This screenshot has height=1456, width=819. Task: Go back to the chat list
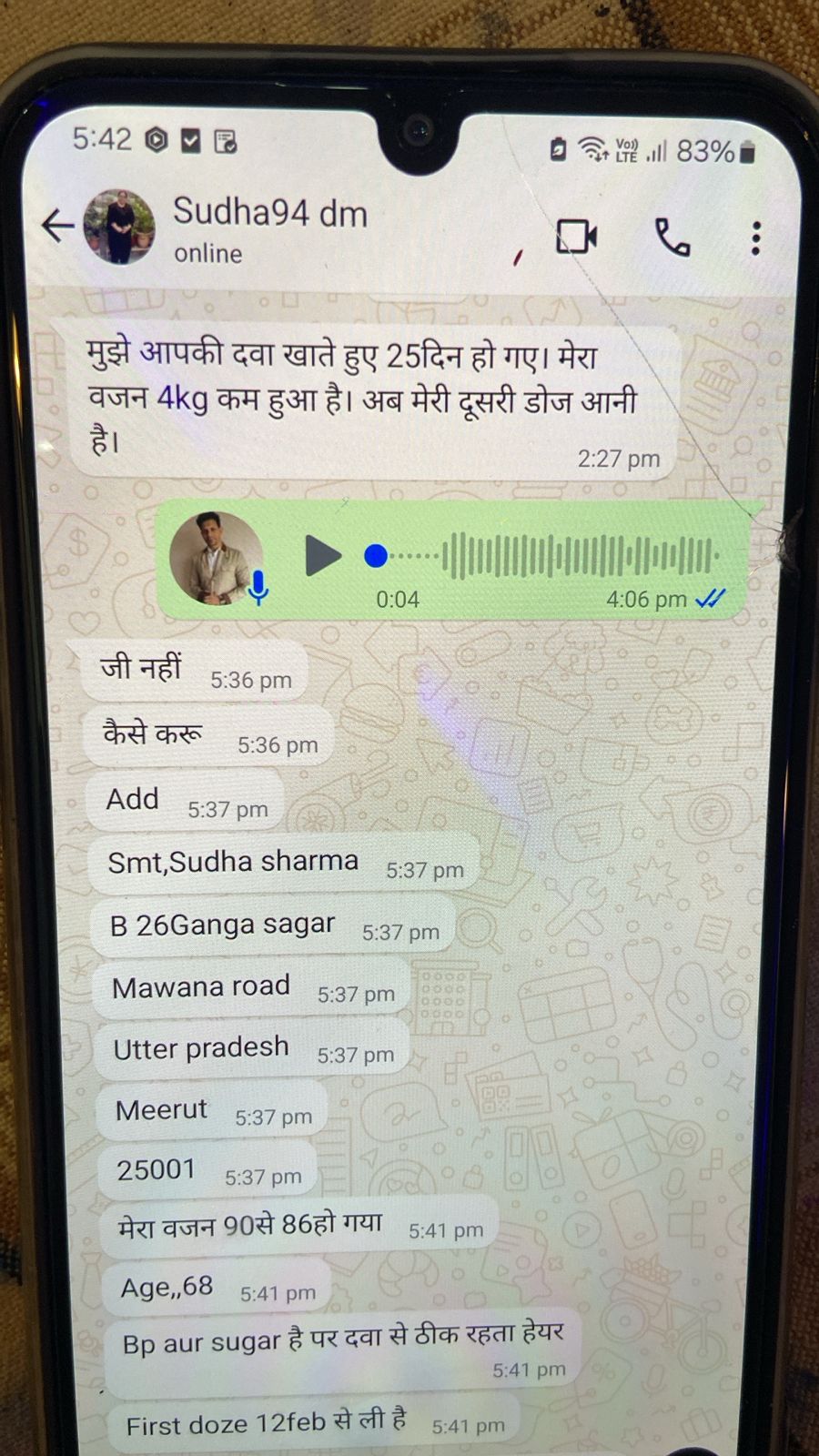click(x=57, y=226)
